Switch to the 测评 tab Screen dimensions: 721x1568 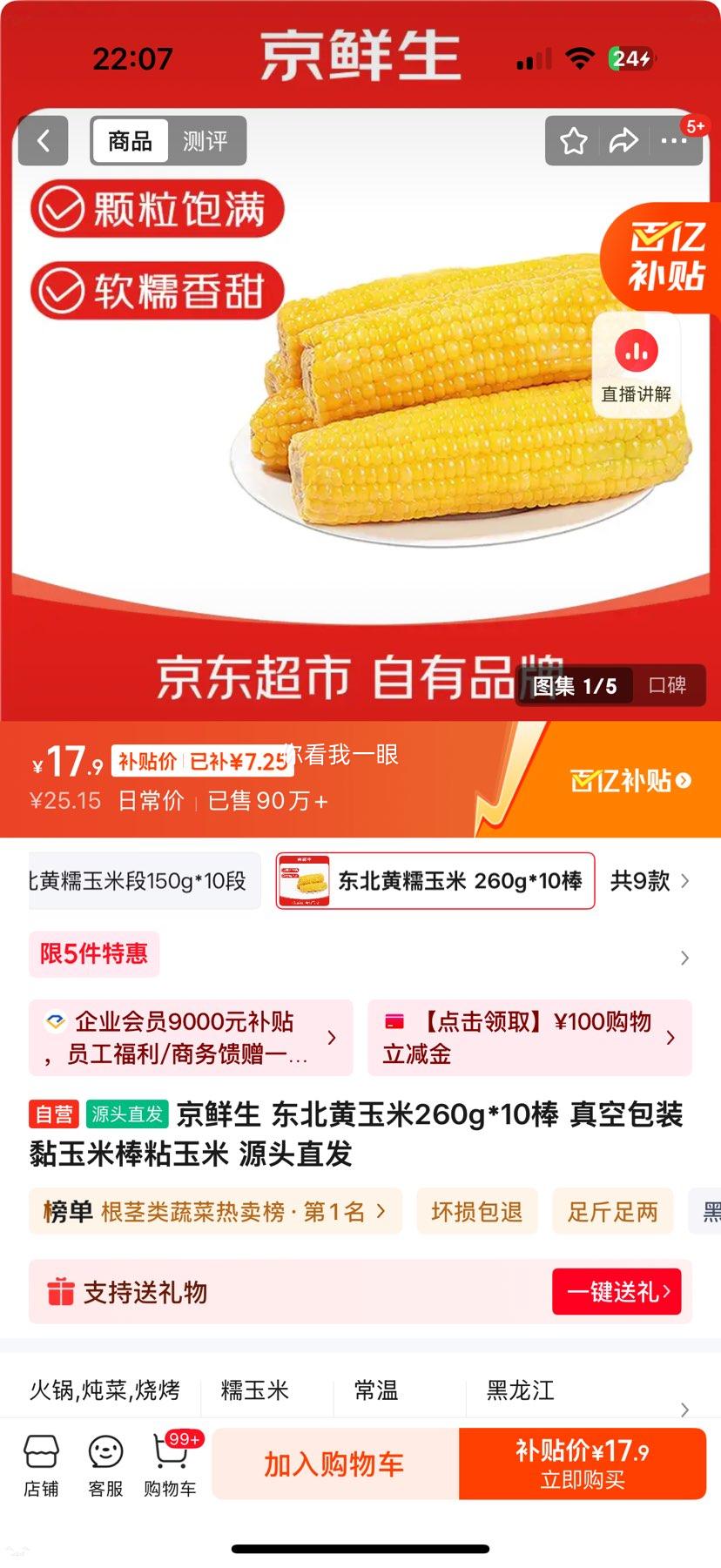206,140
